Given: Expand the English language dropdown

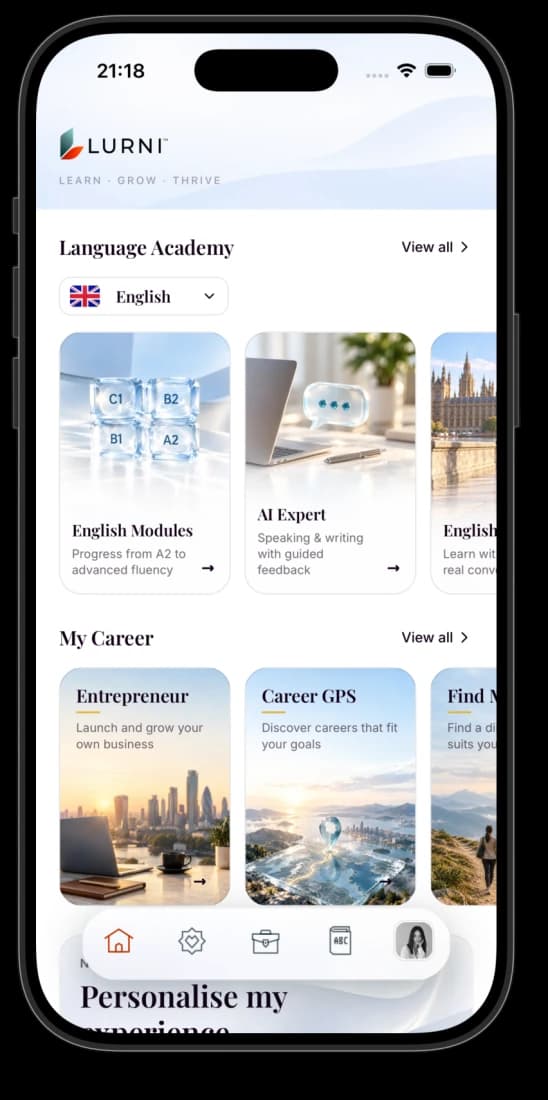Looking at the screenshot, I should pyautogui.click(x=144, y=297).
